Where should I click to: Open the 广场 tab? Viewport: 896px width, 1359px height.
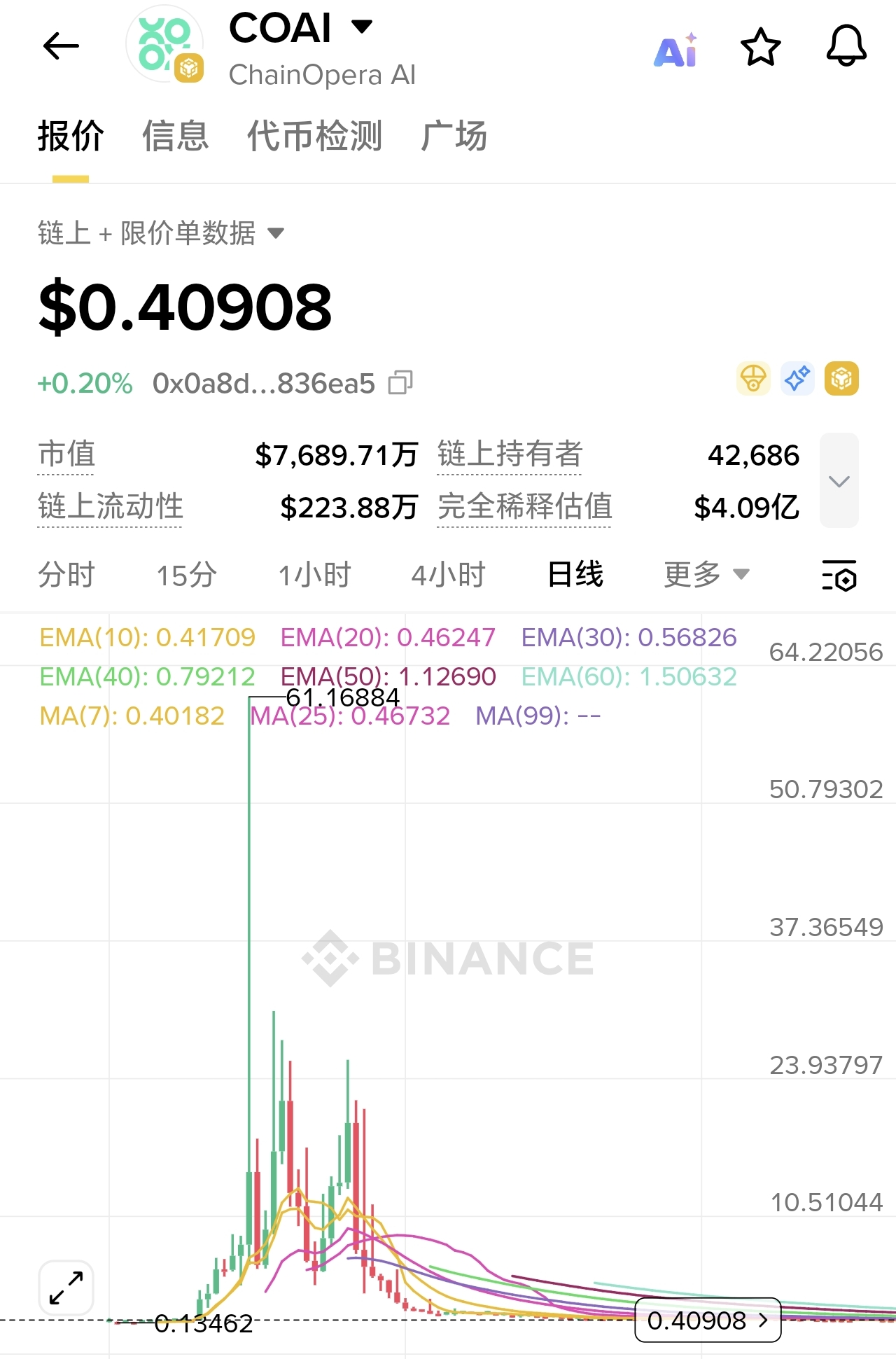click(x=454, y=136)
